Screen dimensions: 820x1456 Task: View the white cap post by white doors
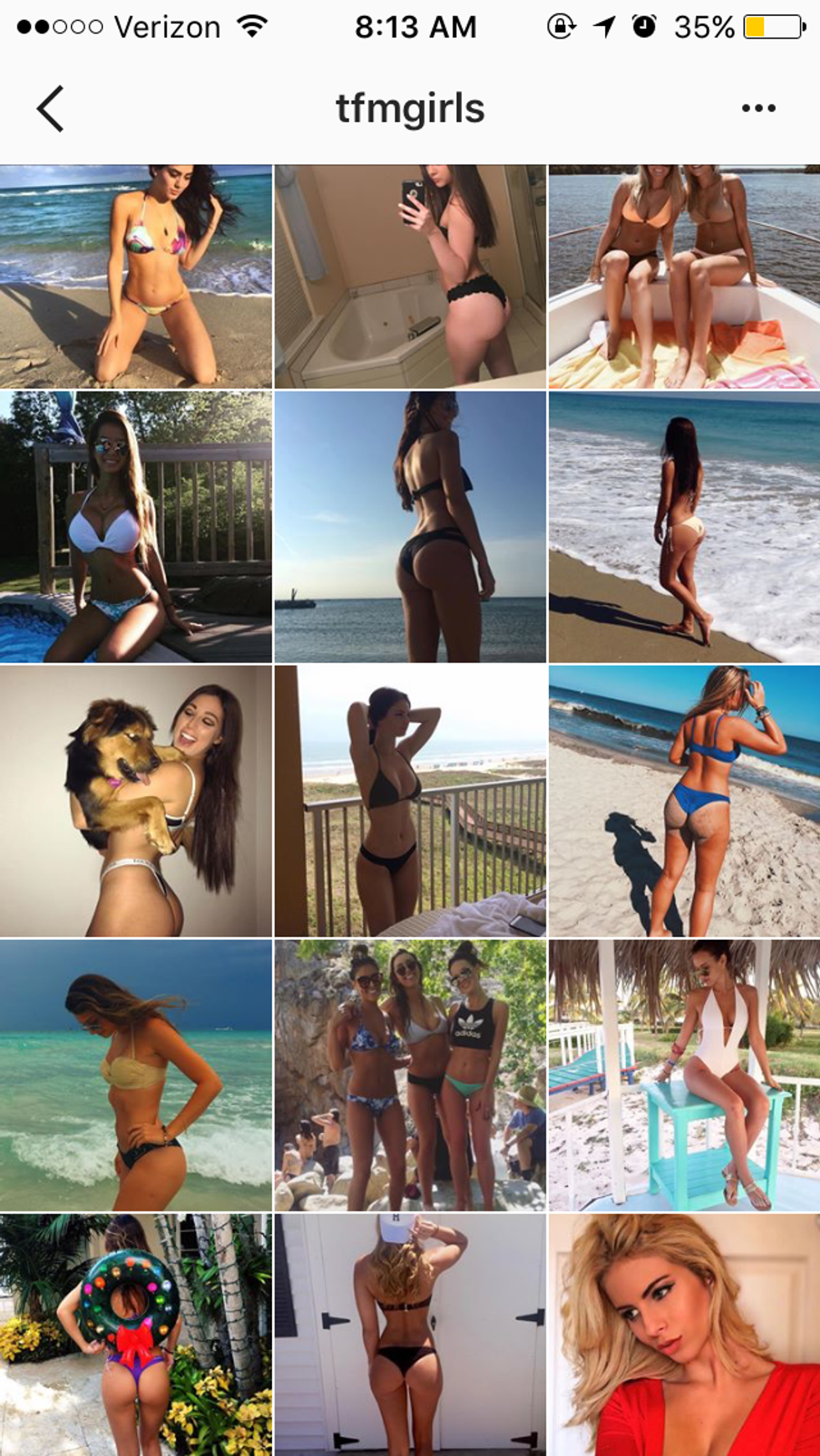[410, 1335]
